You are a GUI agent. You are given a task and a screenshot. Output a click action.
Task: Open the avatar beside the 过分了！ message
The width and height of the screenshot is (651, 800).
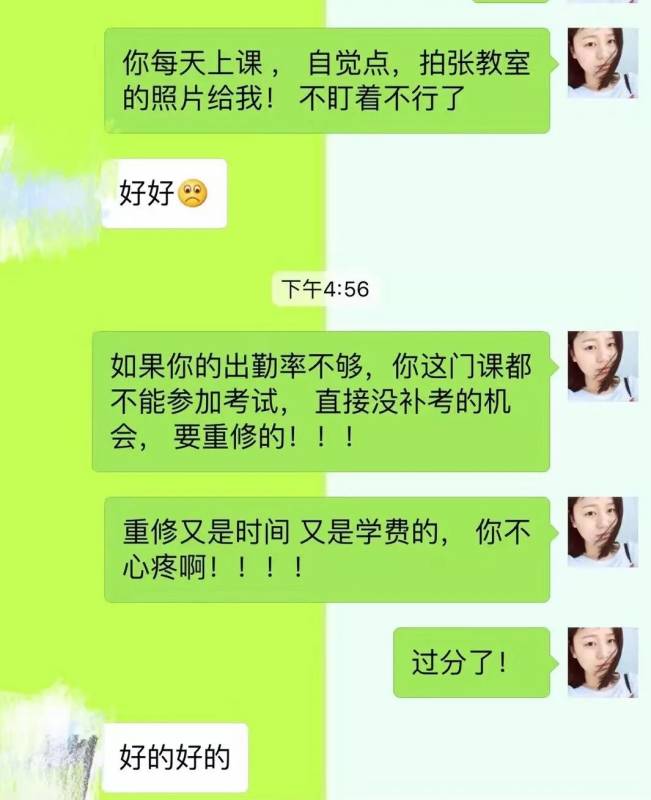[x=602, y=662]
